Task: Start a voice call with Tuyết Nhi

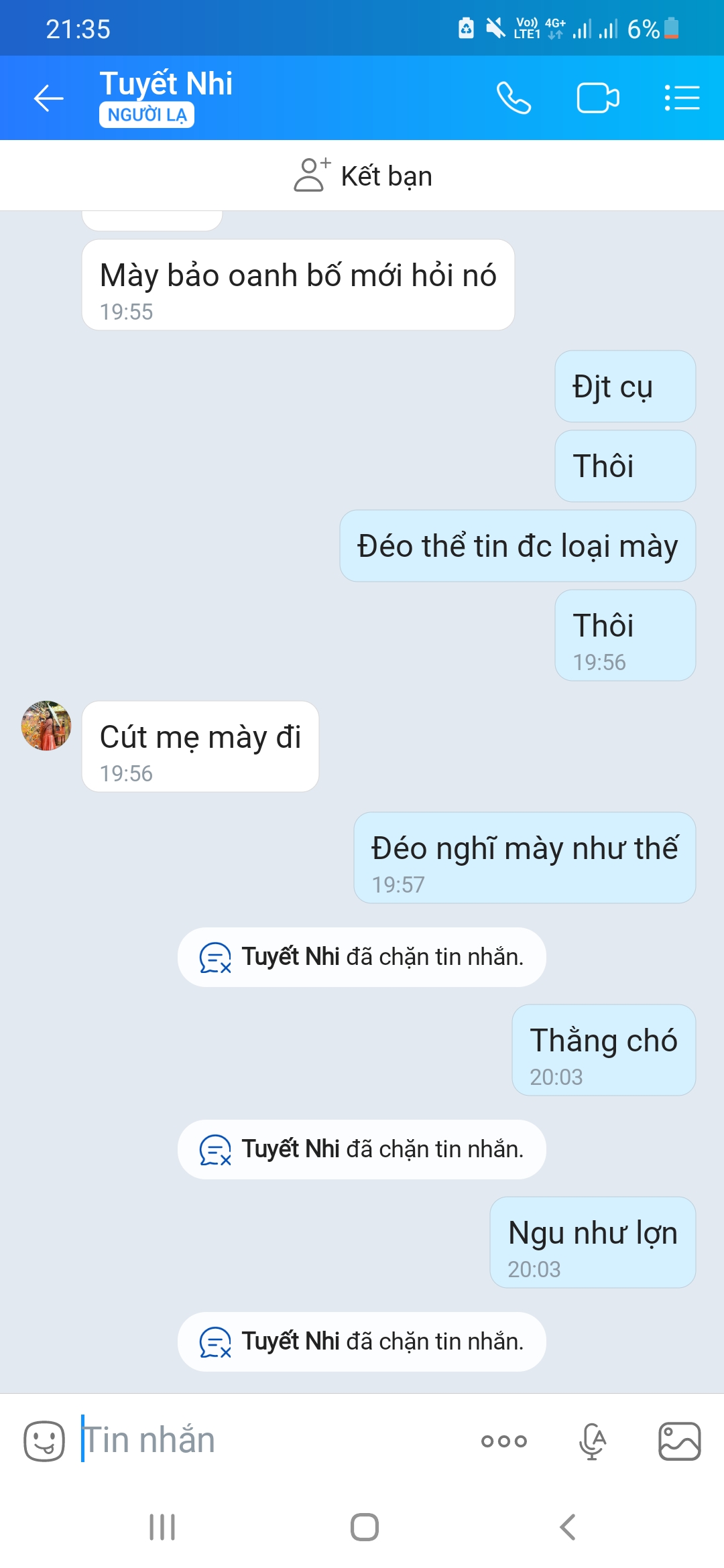Action: [x=514, y=99]
